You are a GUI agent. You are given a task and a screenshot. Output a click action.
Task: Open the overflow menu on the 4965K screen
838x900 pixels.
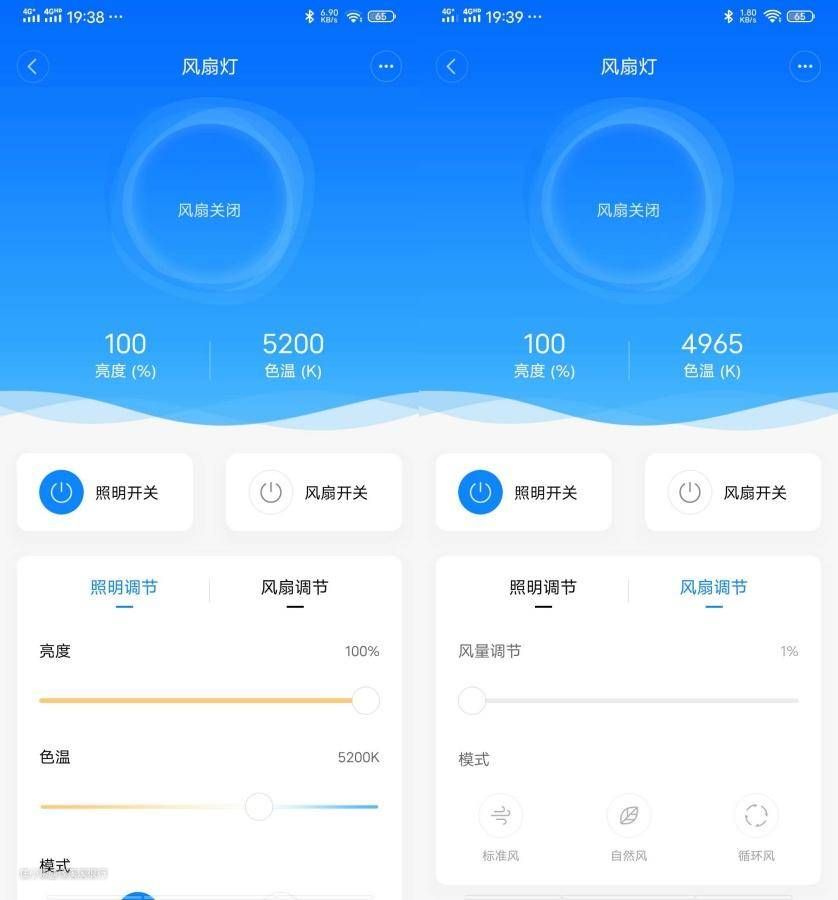tap(805, 66)
